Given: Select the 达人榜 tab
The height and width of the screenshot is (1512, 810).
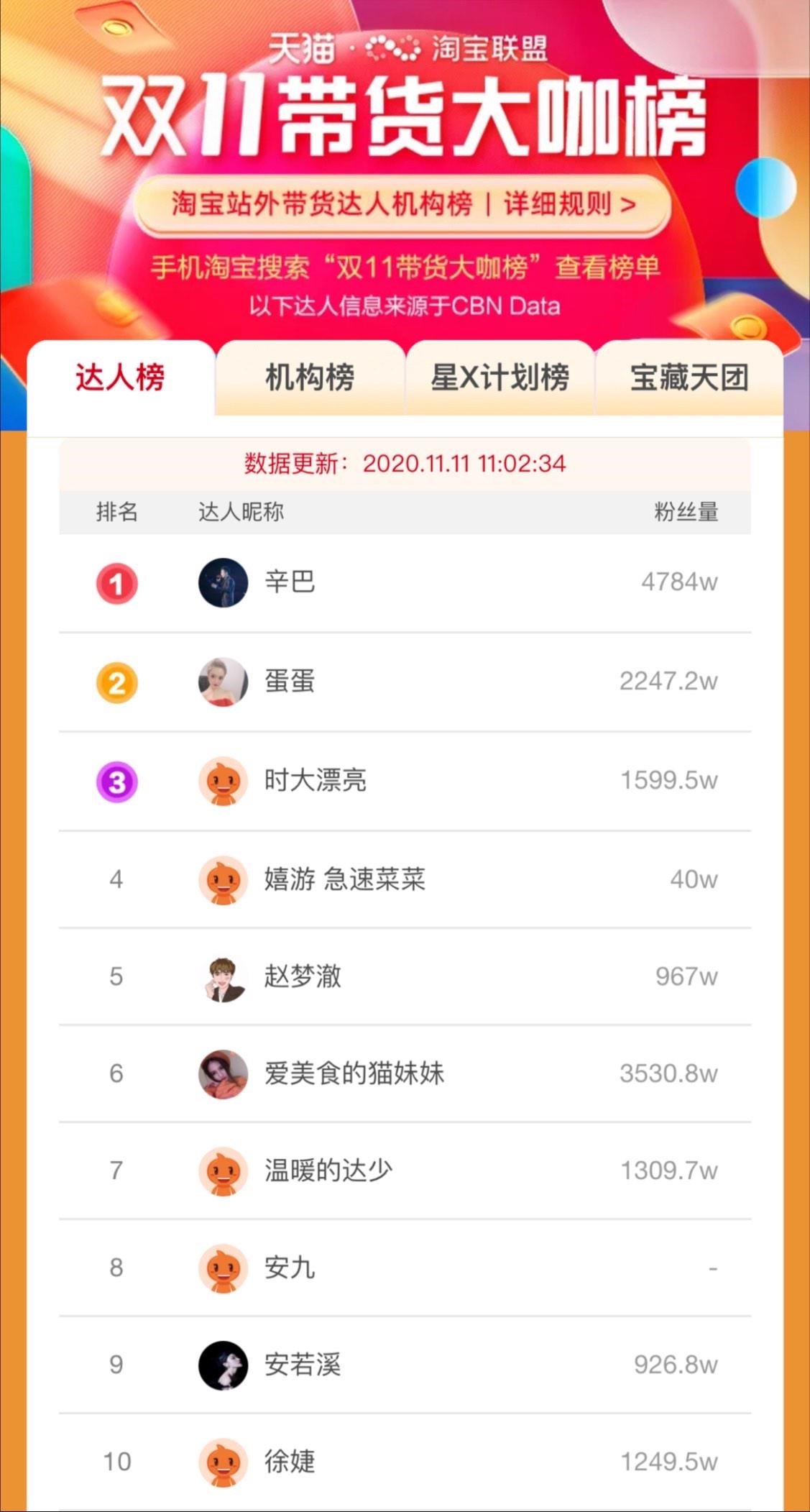Looking at the screenshot, I should coord(121,379).
